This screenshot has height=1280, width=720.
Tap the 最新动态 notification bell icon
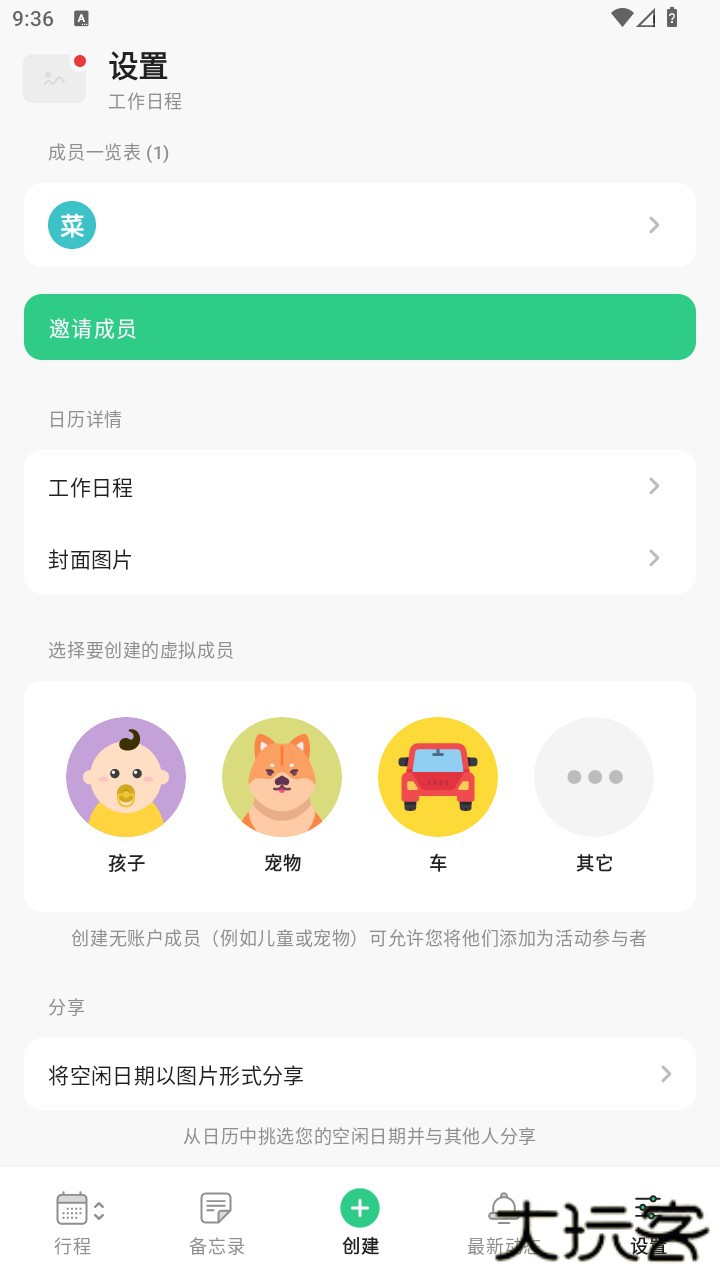pos(503,1207)
